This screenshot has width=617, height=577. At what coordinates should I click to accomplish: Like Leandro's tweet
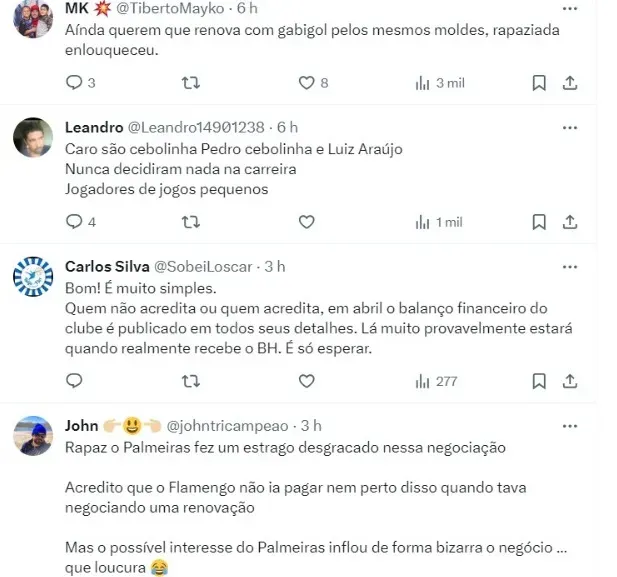coord(307,222)
